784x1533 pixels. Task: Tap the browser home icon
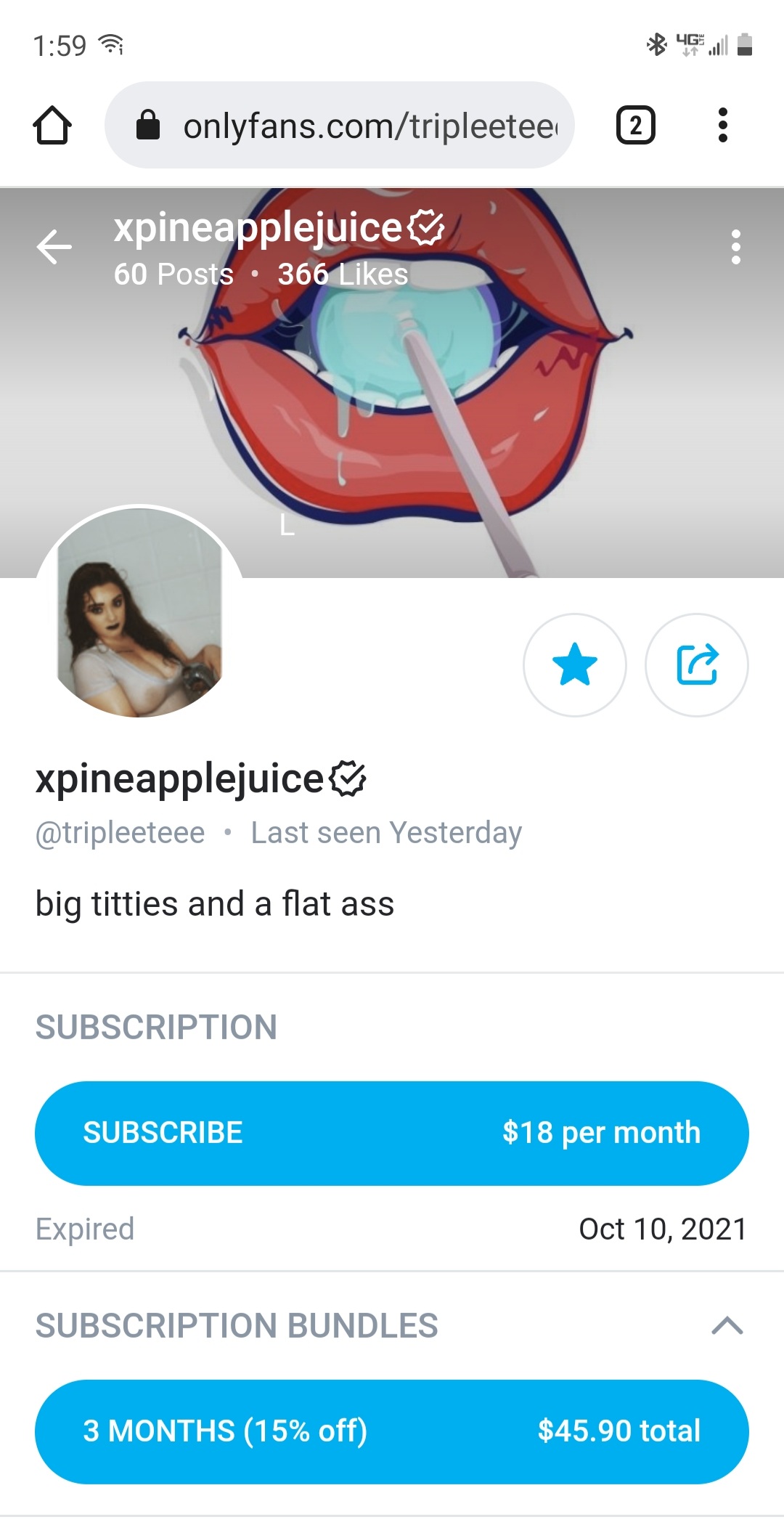click(52, 126)
